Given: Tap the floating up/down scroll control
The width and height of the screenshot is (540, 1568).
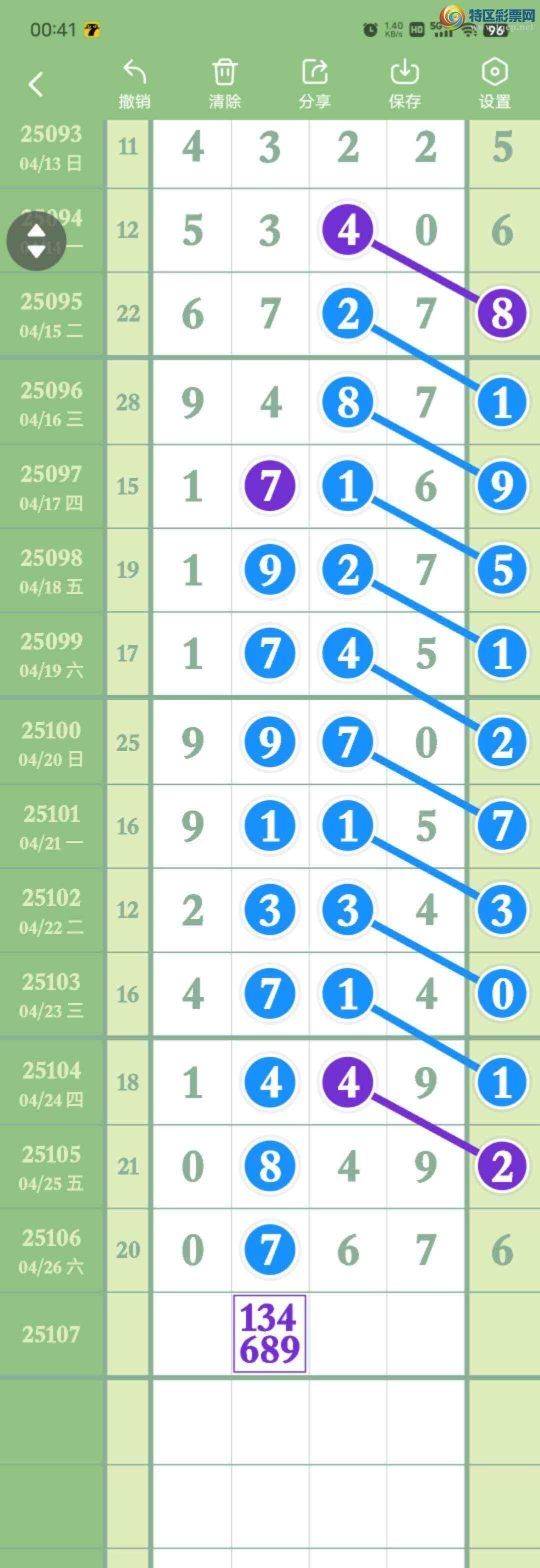Looking at the screenshot, I should coord(37,241).
